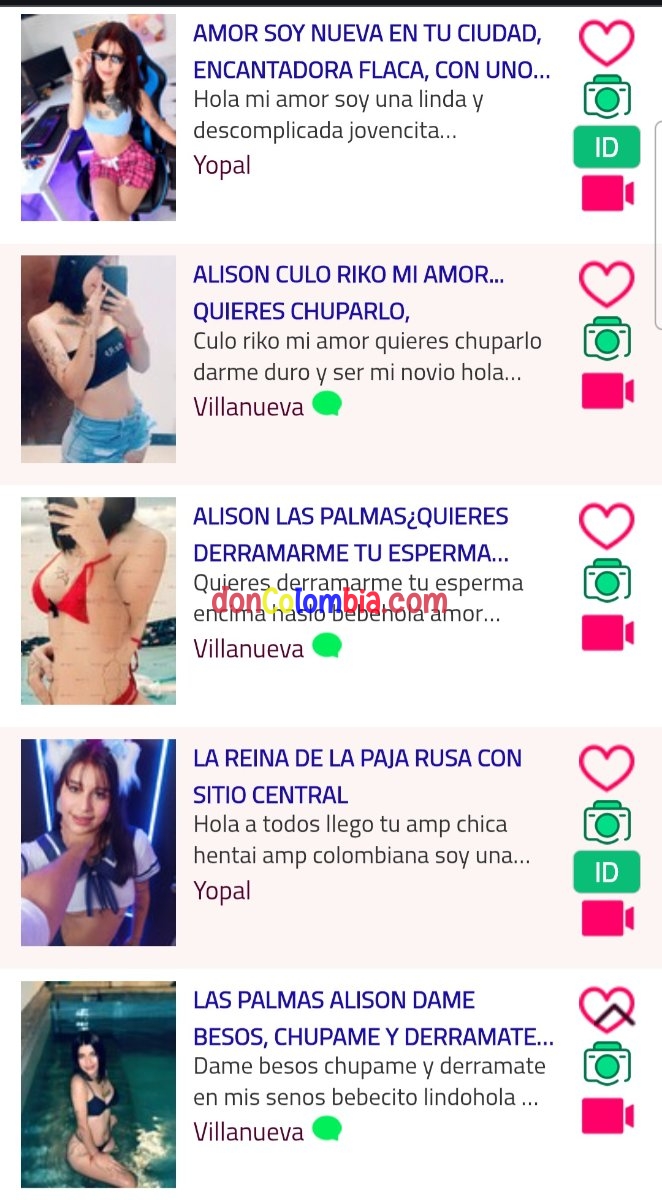662x1200 pixels.
Task: Favorite the "Amor soy nueva en tu ciudad" listing
Action: [606, 43]
